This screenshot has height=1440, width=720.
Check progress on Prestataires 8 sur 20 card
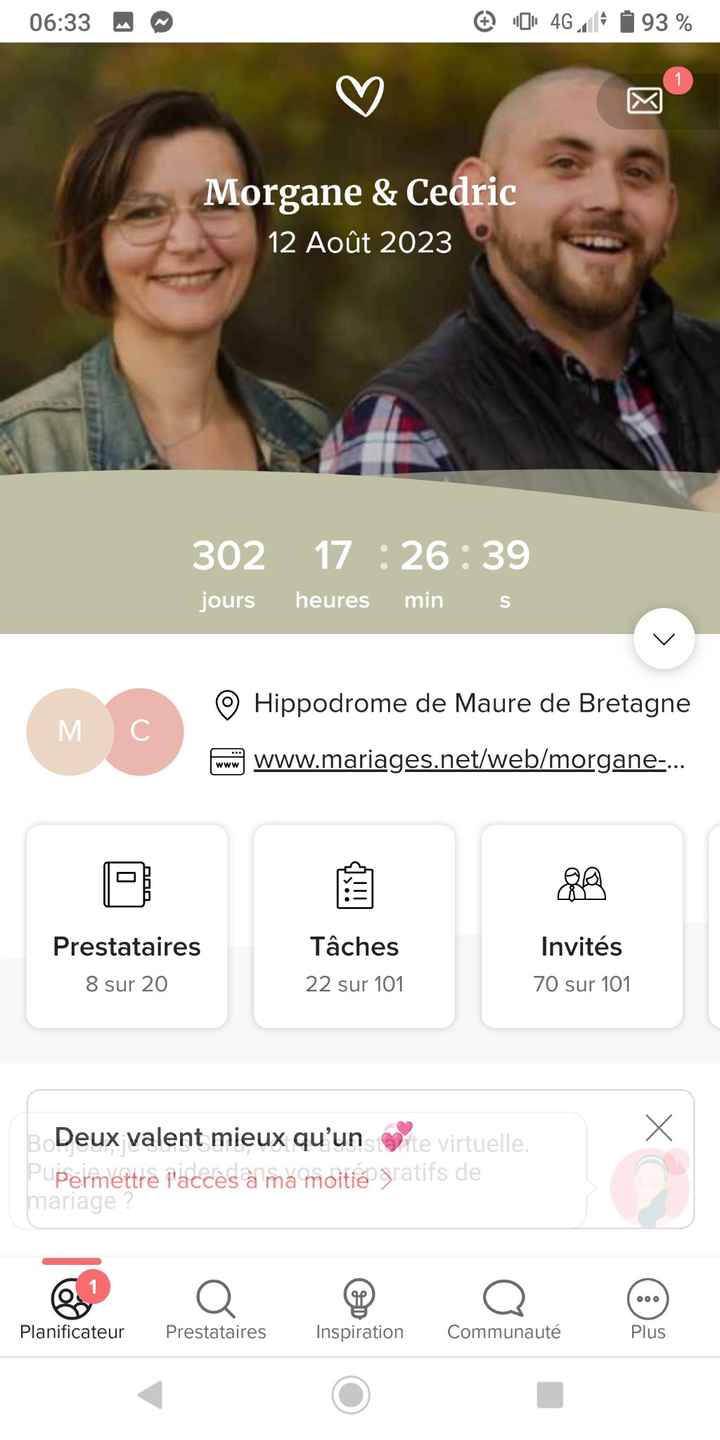[126, 925]
